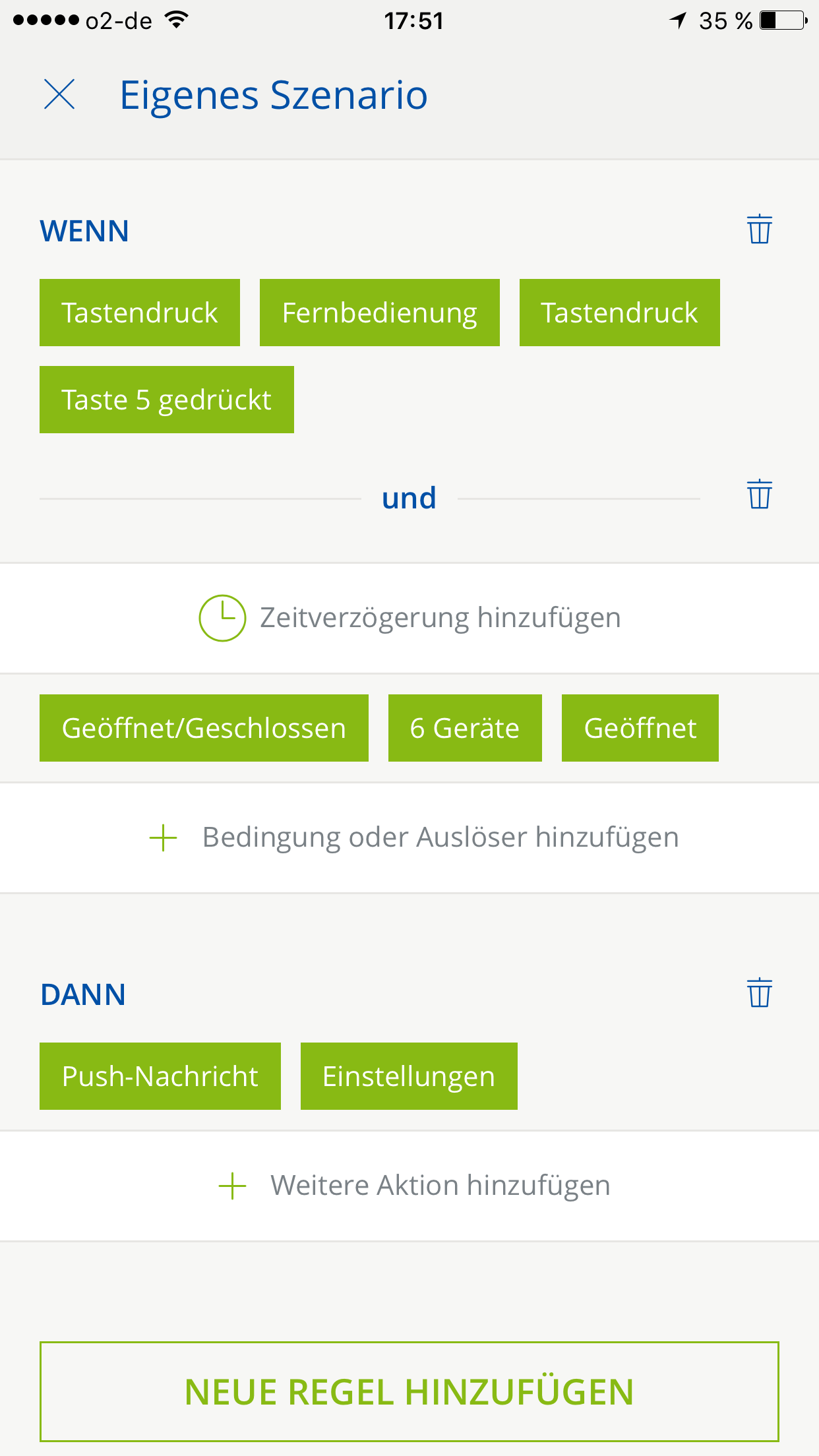Open the Einstellungen chip

point(409,1076)
